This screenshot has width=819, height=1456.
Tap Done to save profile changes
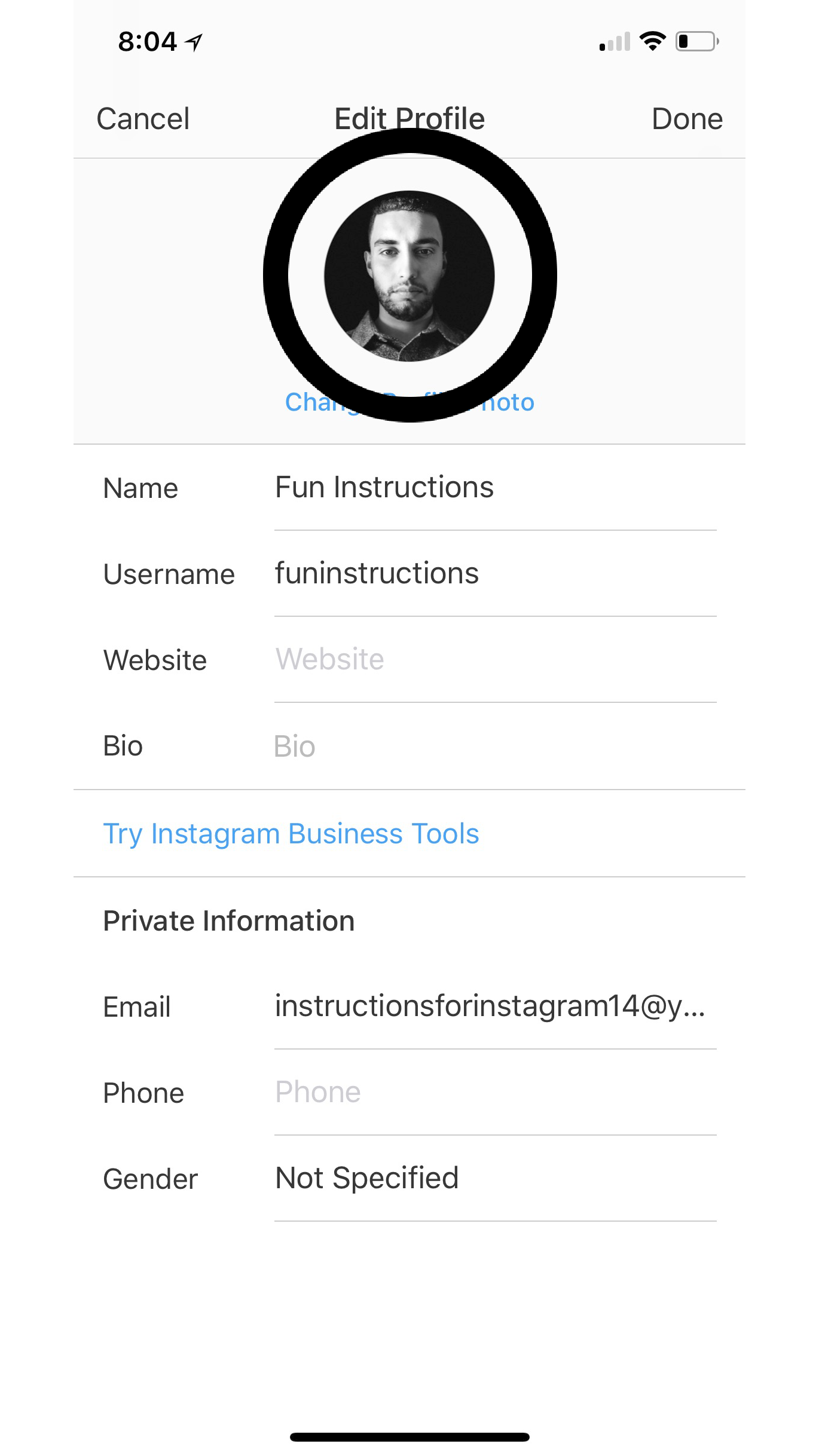tap(687, 119)
